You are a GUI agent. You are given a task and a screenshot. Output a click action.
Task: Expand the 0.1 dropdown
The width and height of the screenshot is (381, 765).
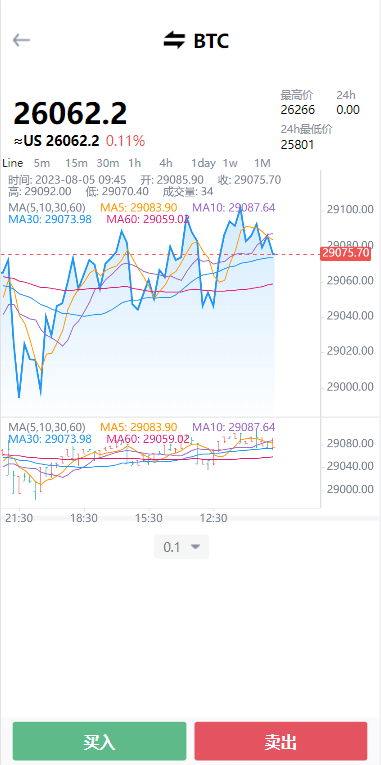click(x=181, y=547)
